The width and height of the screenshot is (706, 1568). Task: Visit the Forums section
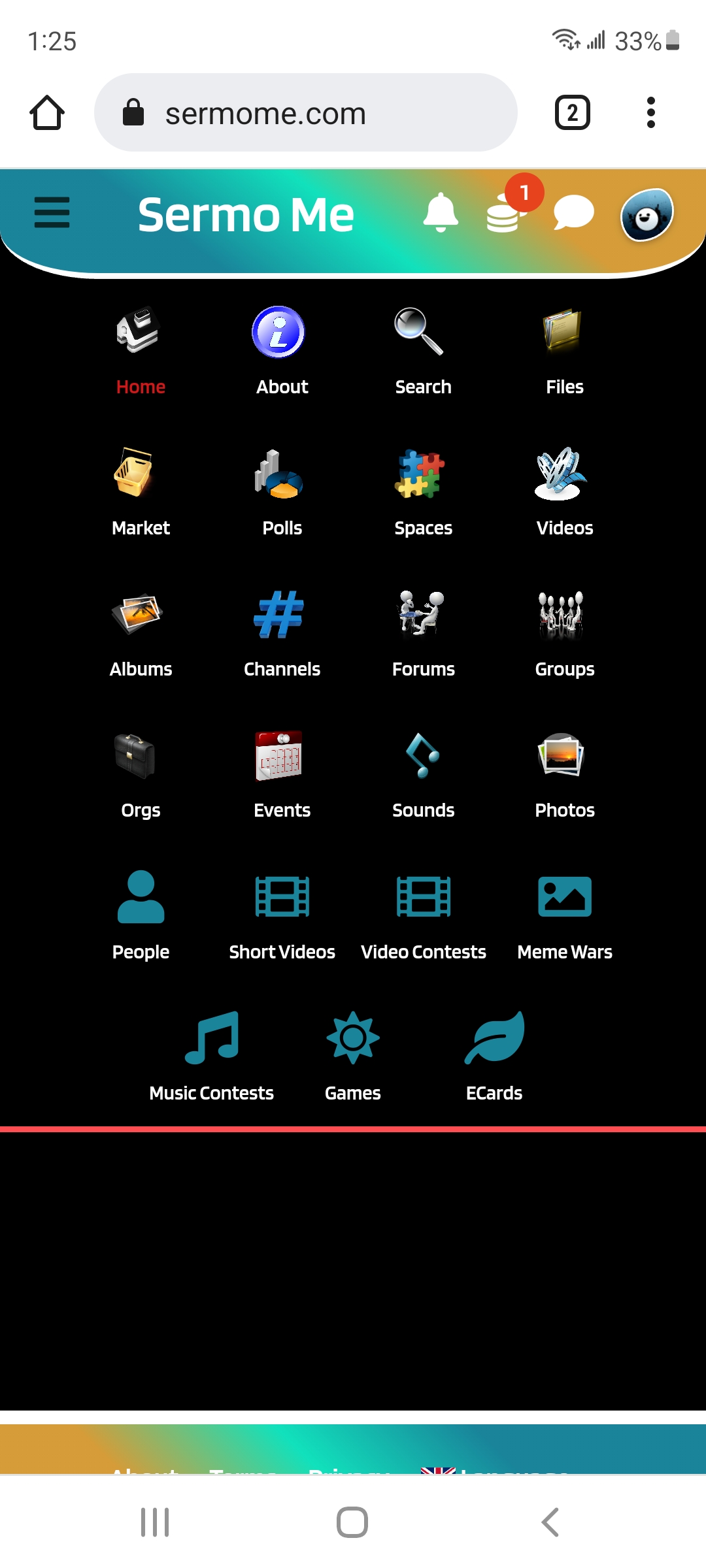423,633
